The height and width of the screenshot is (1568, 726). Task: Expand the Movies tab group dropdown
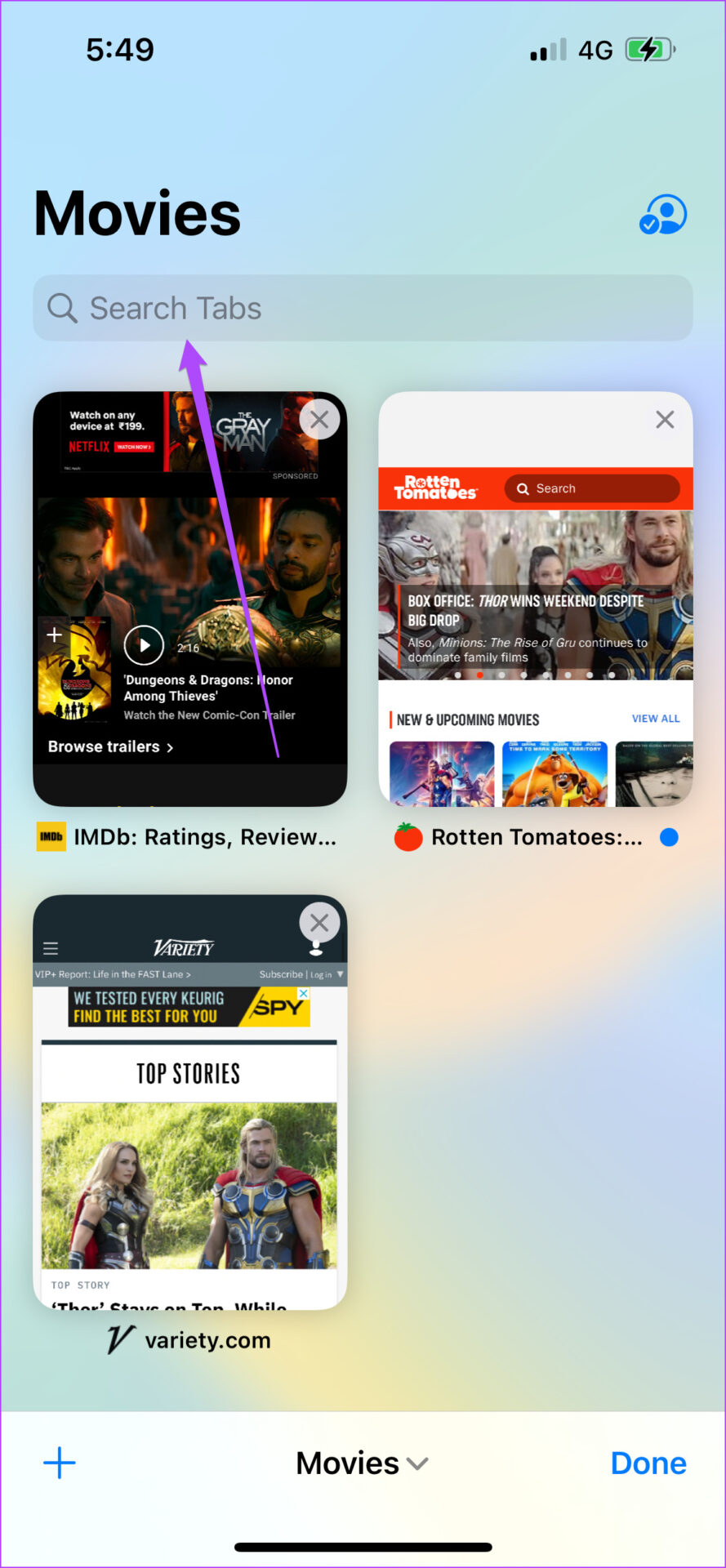(x=362, y=1463)
